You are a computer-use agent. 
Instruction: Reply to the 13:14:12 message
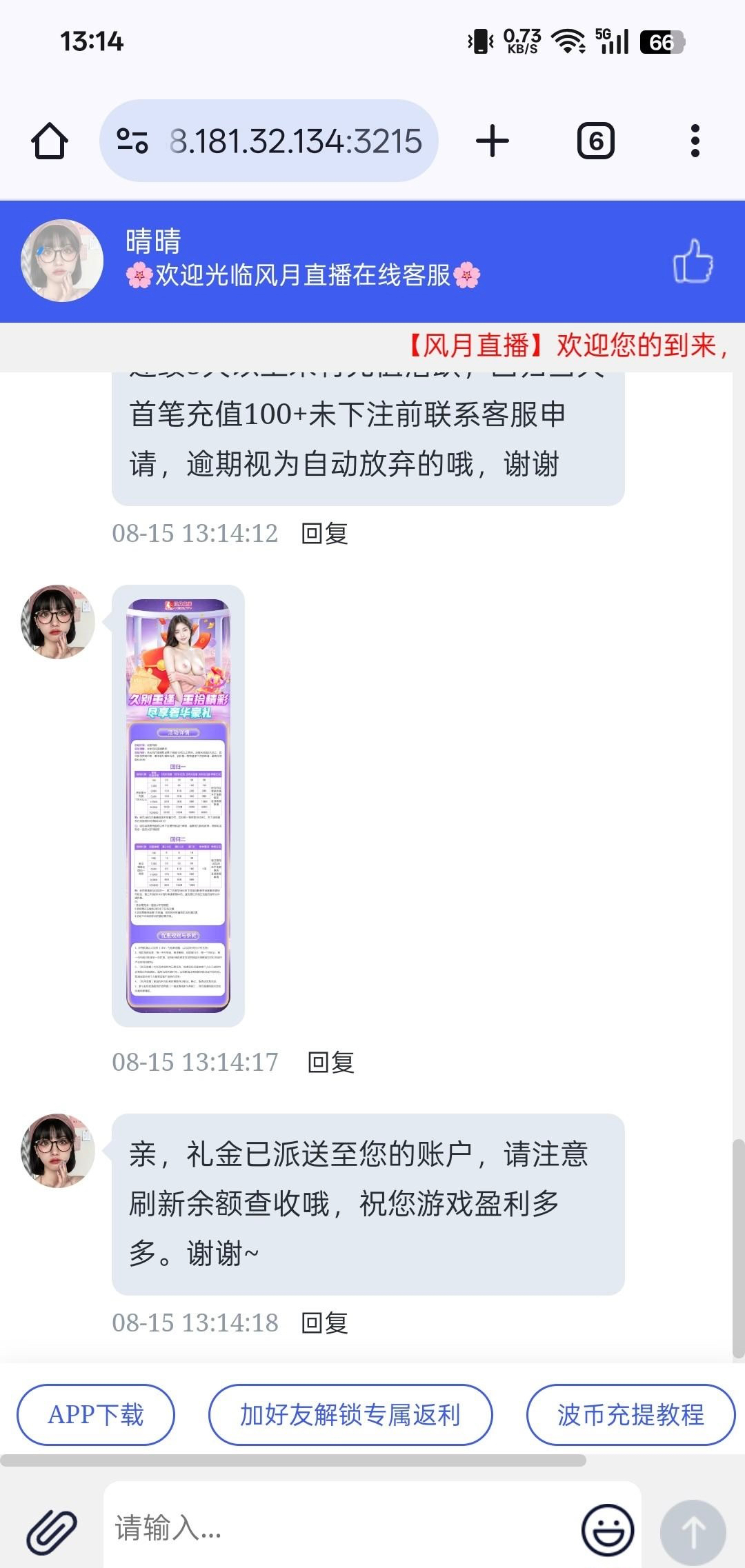[x=325, y=534]
